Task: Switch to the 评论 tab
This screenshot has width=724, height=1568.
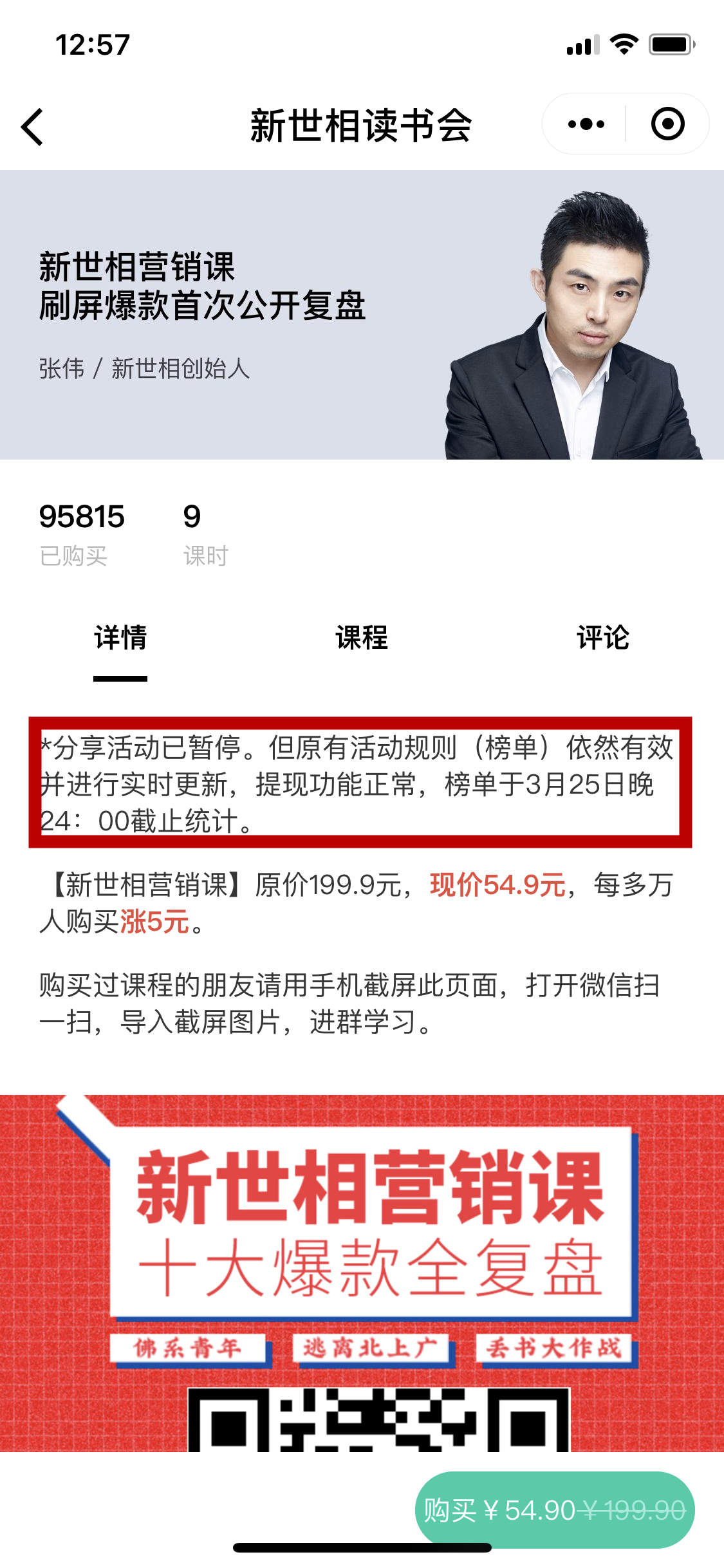Action: (603, 637)
